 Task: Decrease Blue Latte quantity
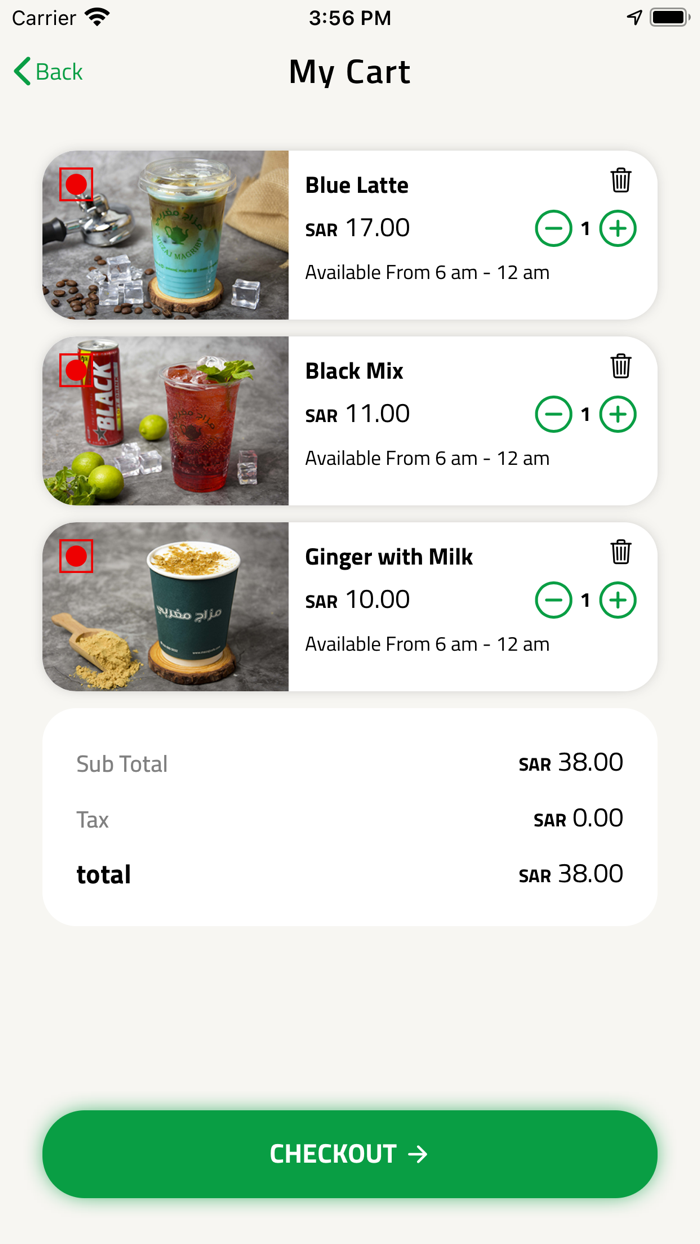[x=553, y=229]
